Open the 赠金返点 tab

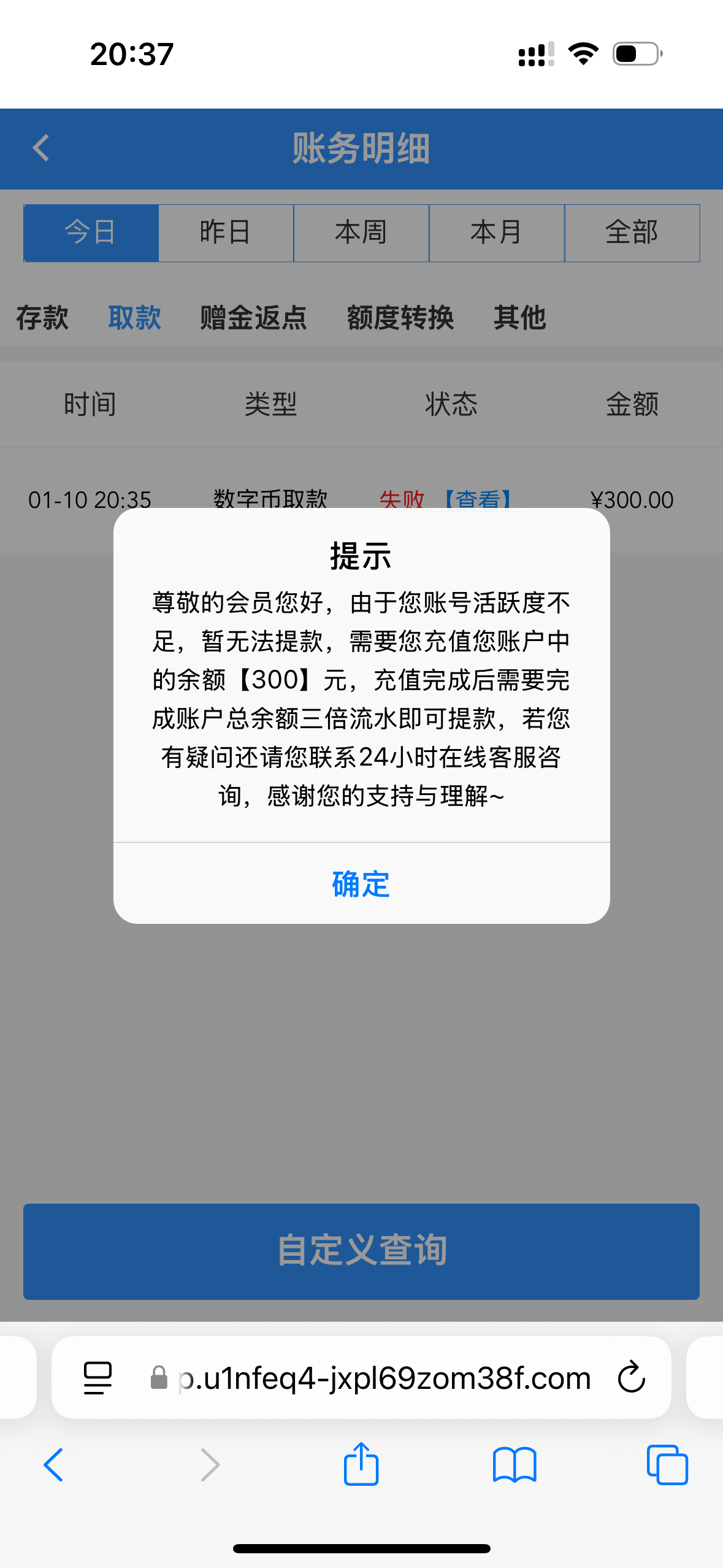(x=253, y=318)
